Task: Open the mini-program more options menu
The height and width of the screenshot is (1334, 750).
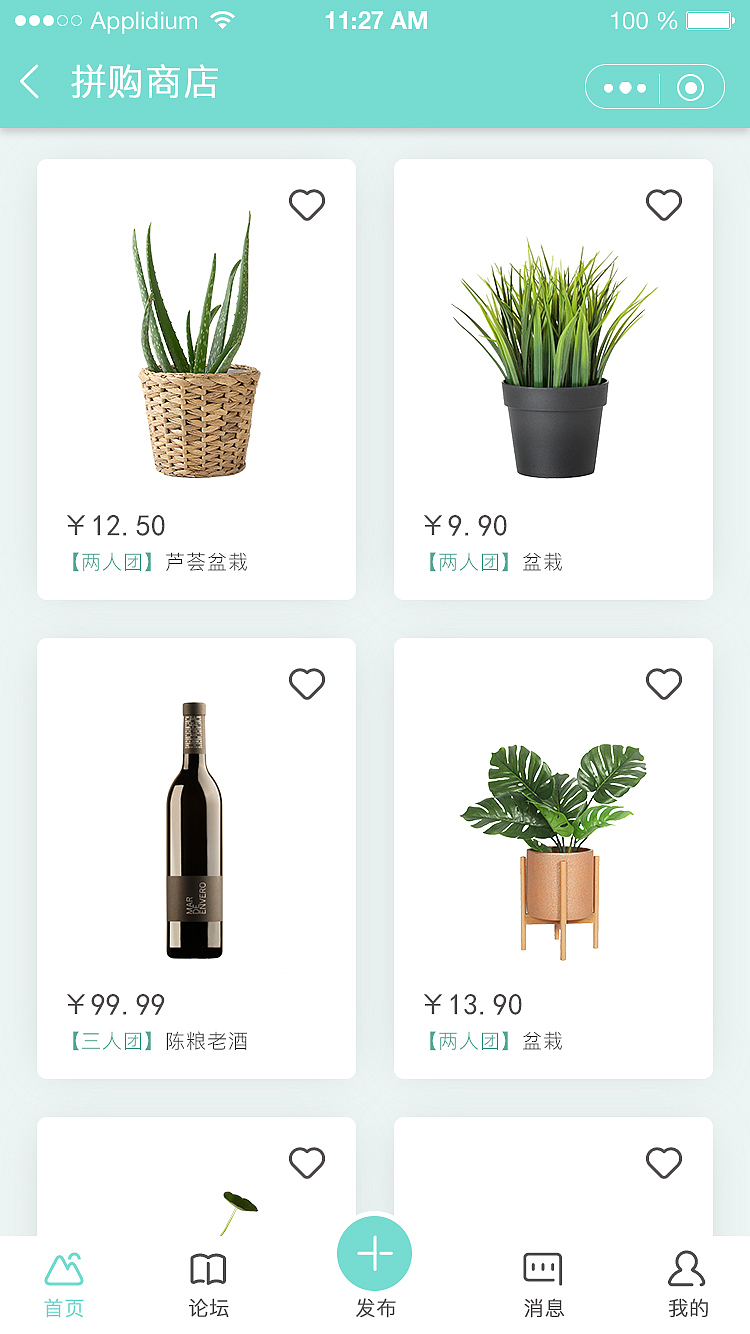Action: pos(625,88)
